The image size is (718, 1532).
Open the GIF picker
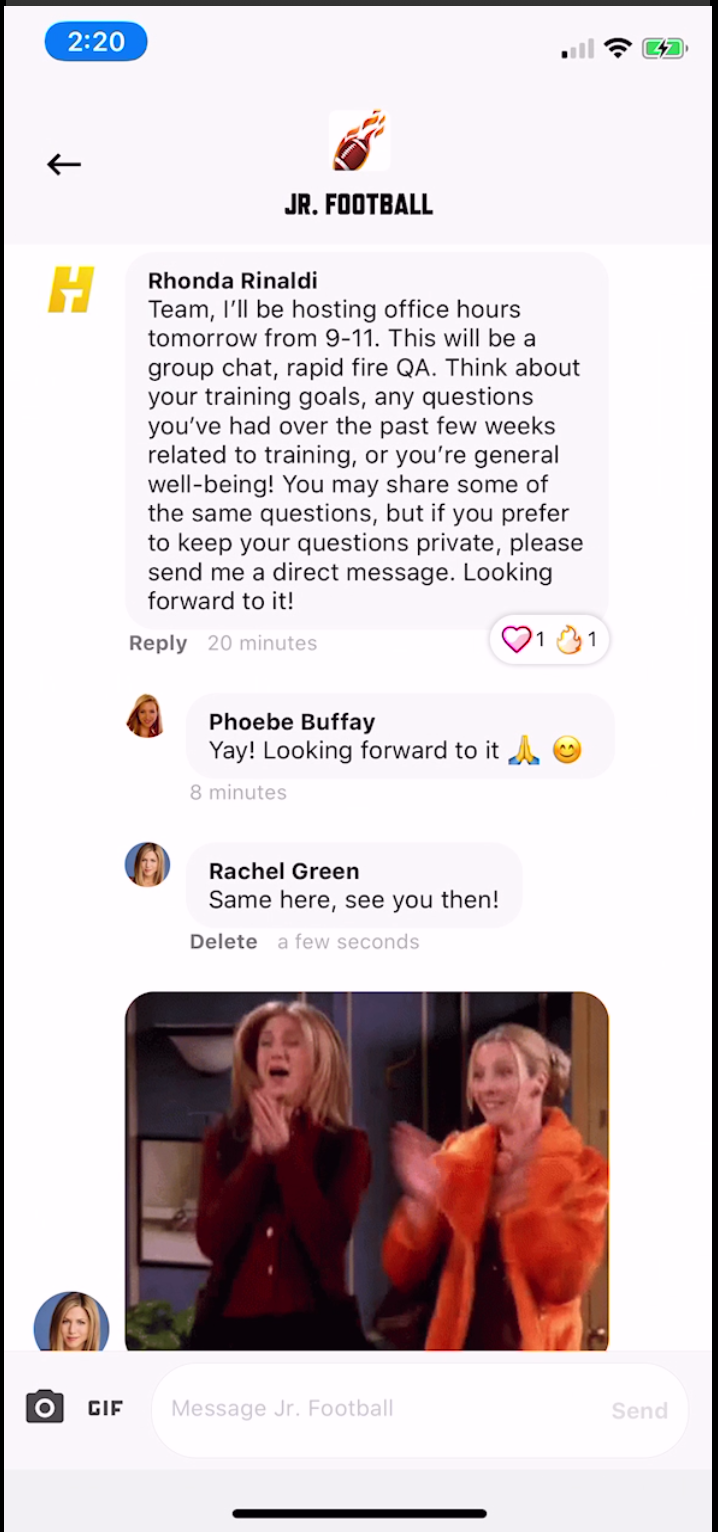click(105, 1408)
